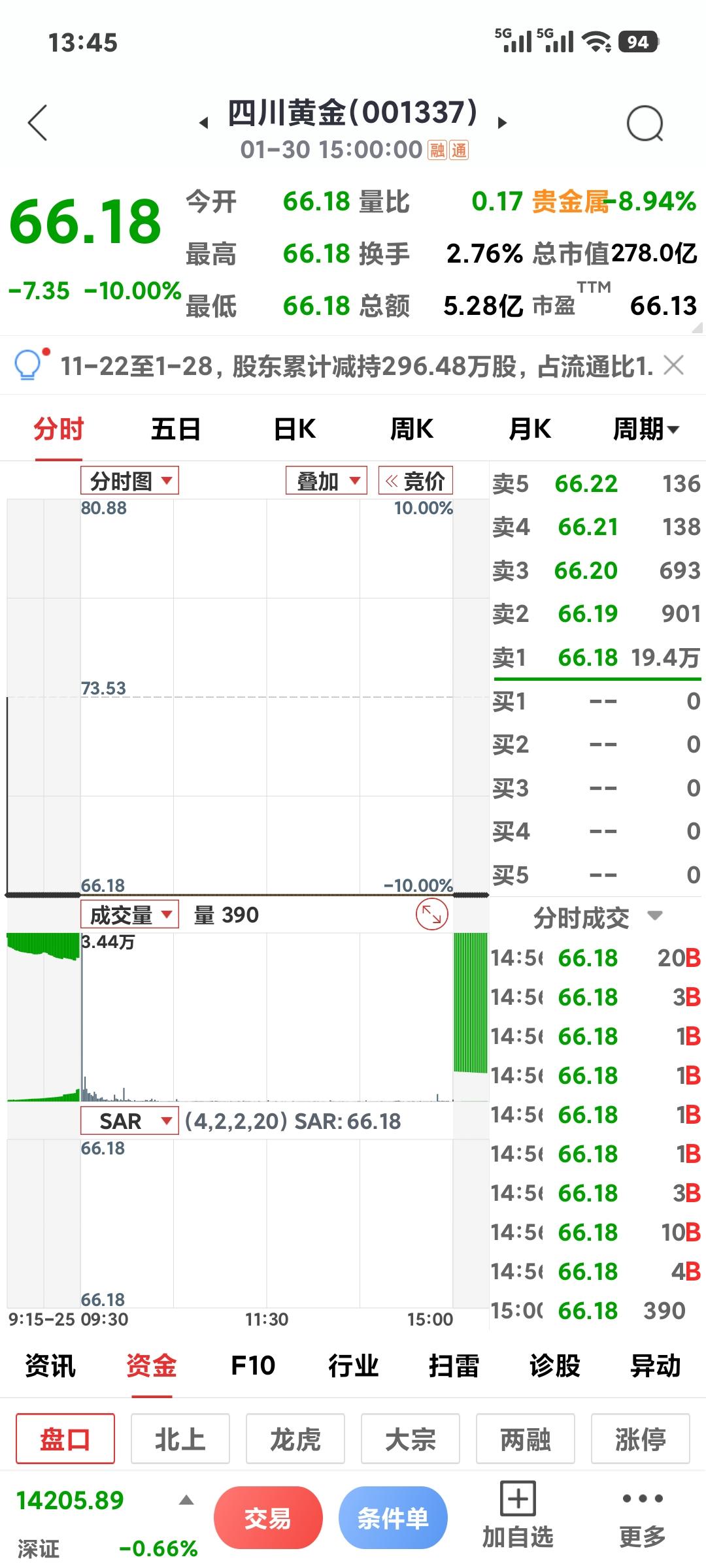Image resolution: width=706 pixels, height=1568 pixels.
Task: Switch to 五日 five-day chart
Action: click(x=175, y=429)
